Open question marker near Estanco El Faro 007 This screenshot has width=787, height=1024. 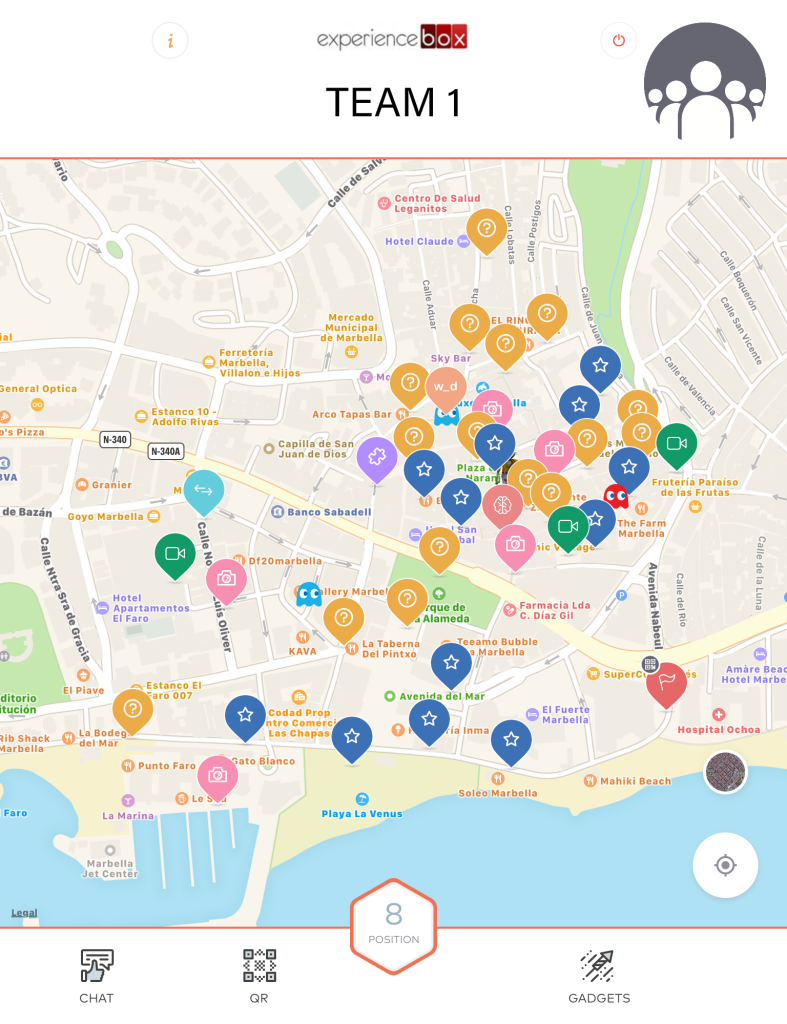pyautogui.click(x=133, y=709)
